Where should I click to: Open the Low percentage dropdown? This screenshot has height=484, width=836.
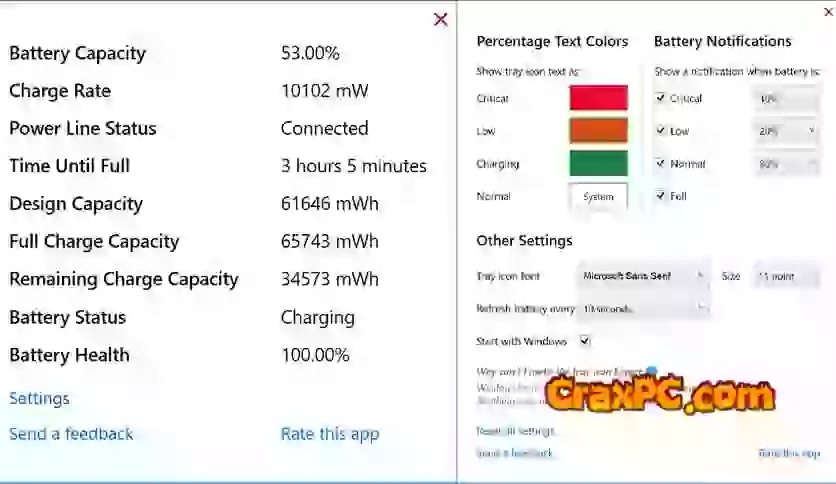coord(785,131)
